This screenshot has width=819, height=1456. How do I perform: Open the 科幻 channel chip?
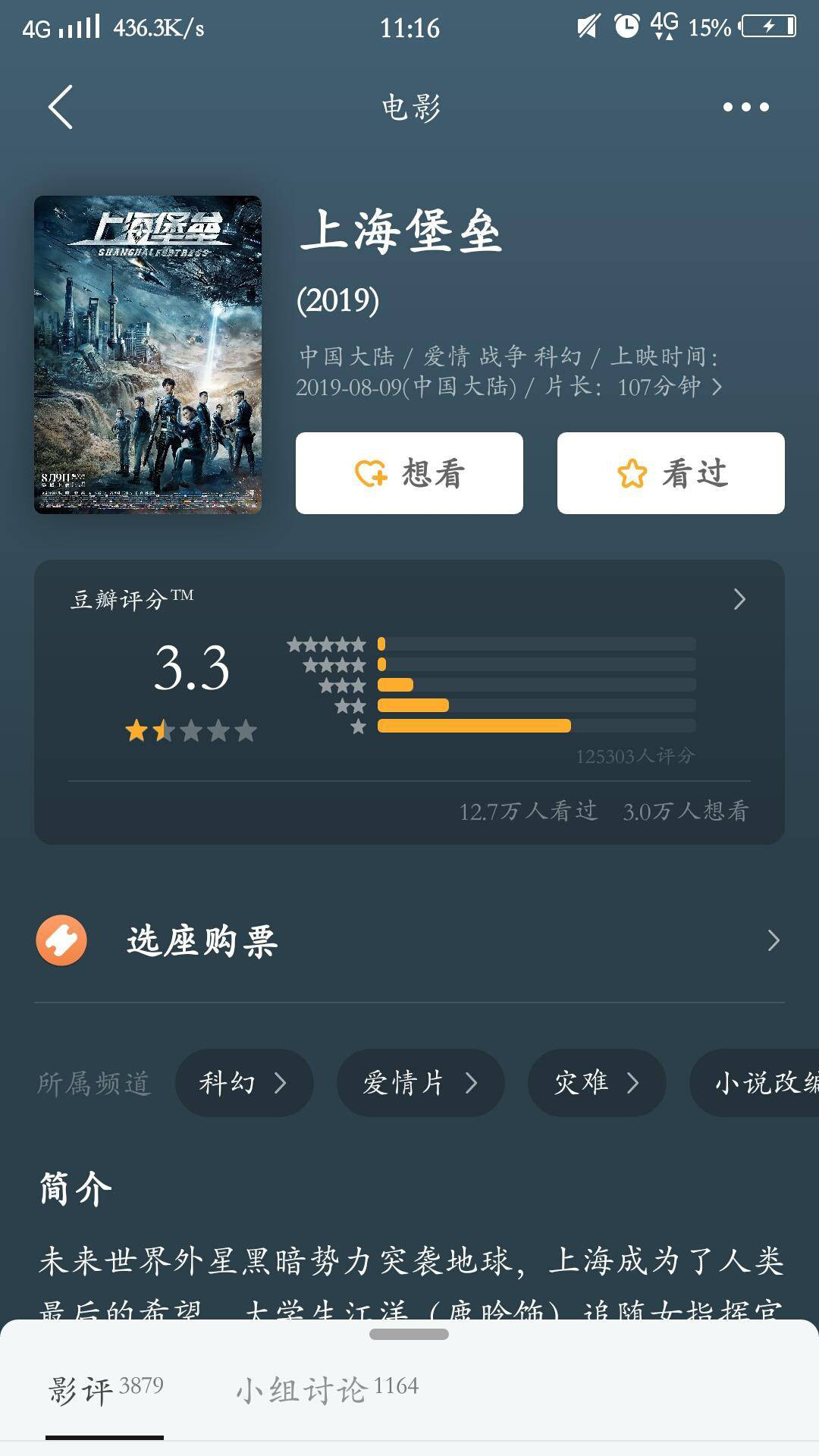click(243, 1083)
